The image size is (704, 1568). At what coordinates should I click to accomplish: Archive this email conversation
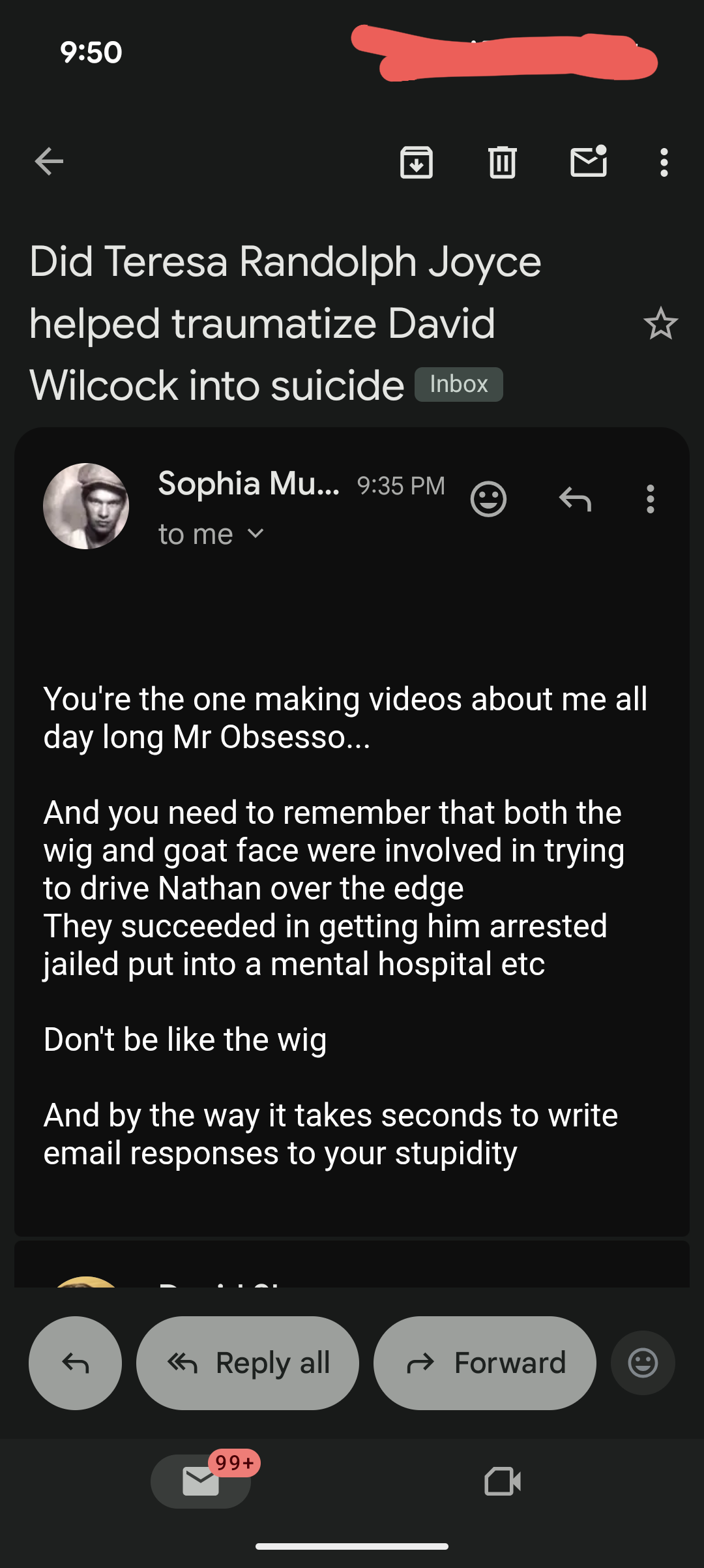click(x=416, y=162)
